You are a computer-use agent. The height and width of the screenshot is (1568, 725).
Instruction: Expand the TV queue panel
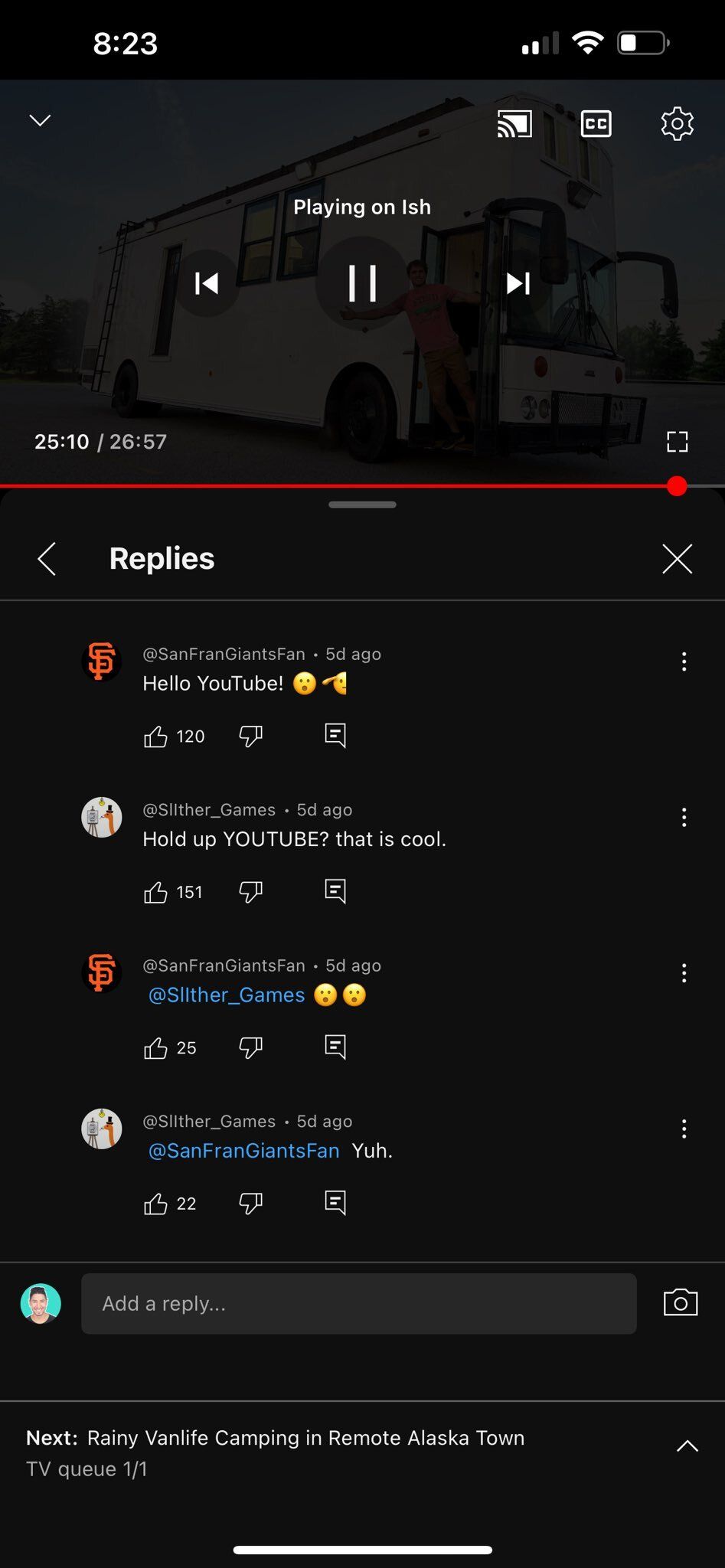pyautogui.click(x=687, y=1446)
